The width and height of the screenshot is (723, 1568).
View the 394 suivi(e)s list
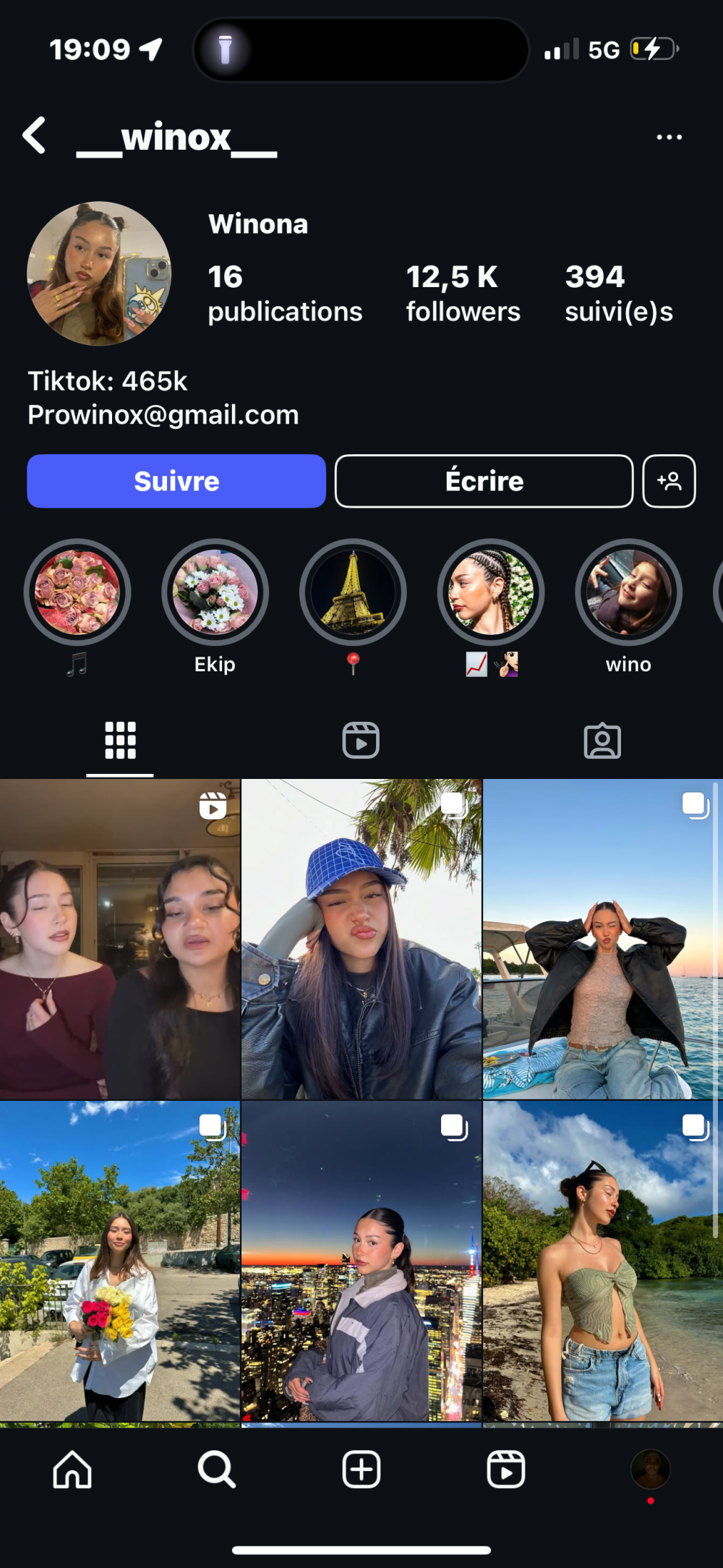619,293
